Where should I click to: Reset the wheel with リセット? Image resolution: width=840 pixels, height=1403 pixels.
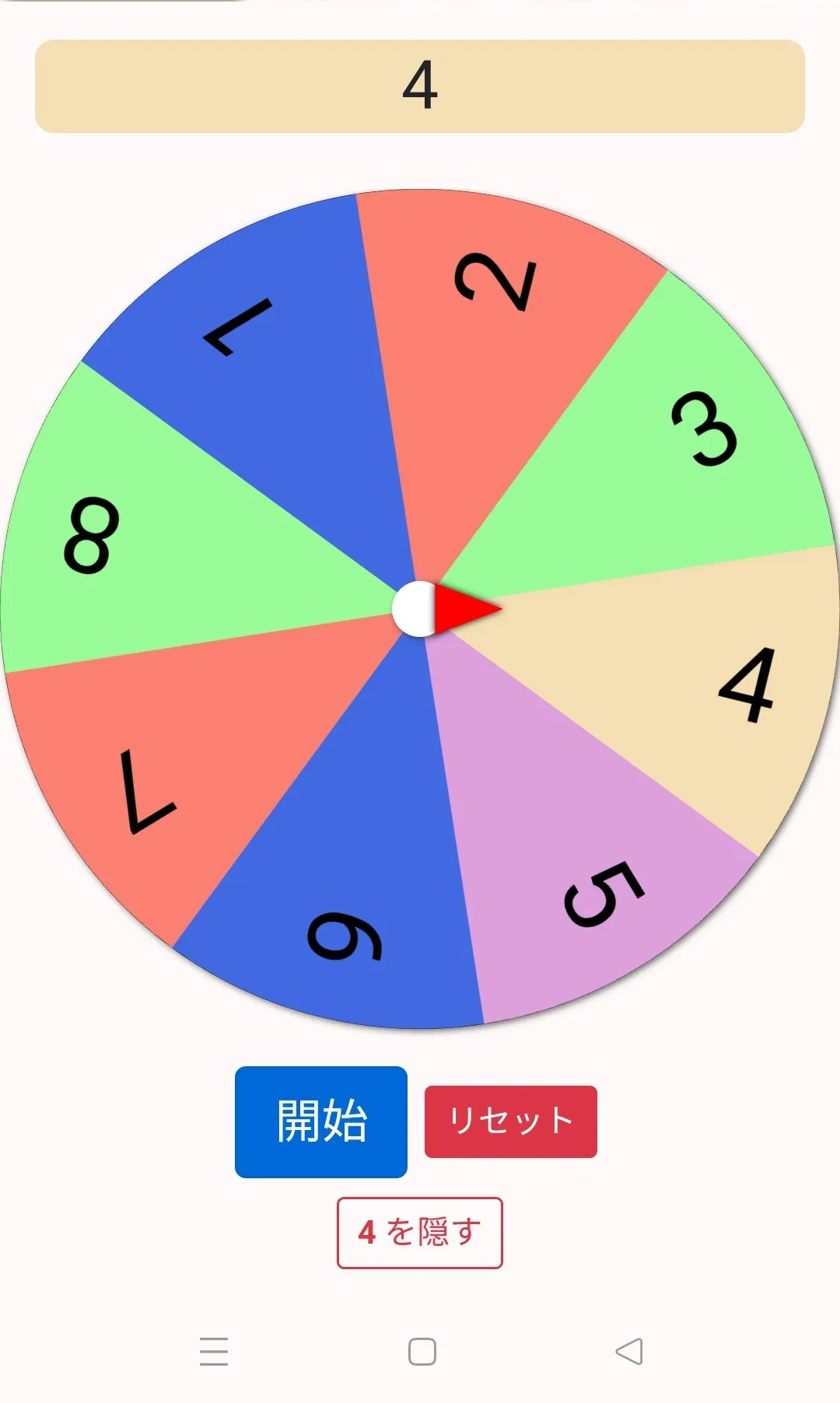click(x=510, y=1121)
